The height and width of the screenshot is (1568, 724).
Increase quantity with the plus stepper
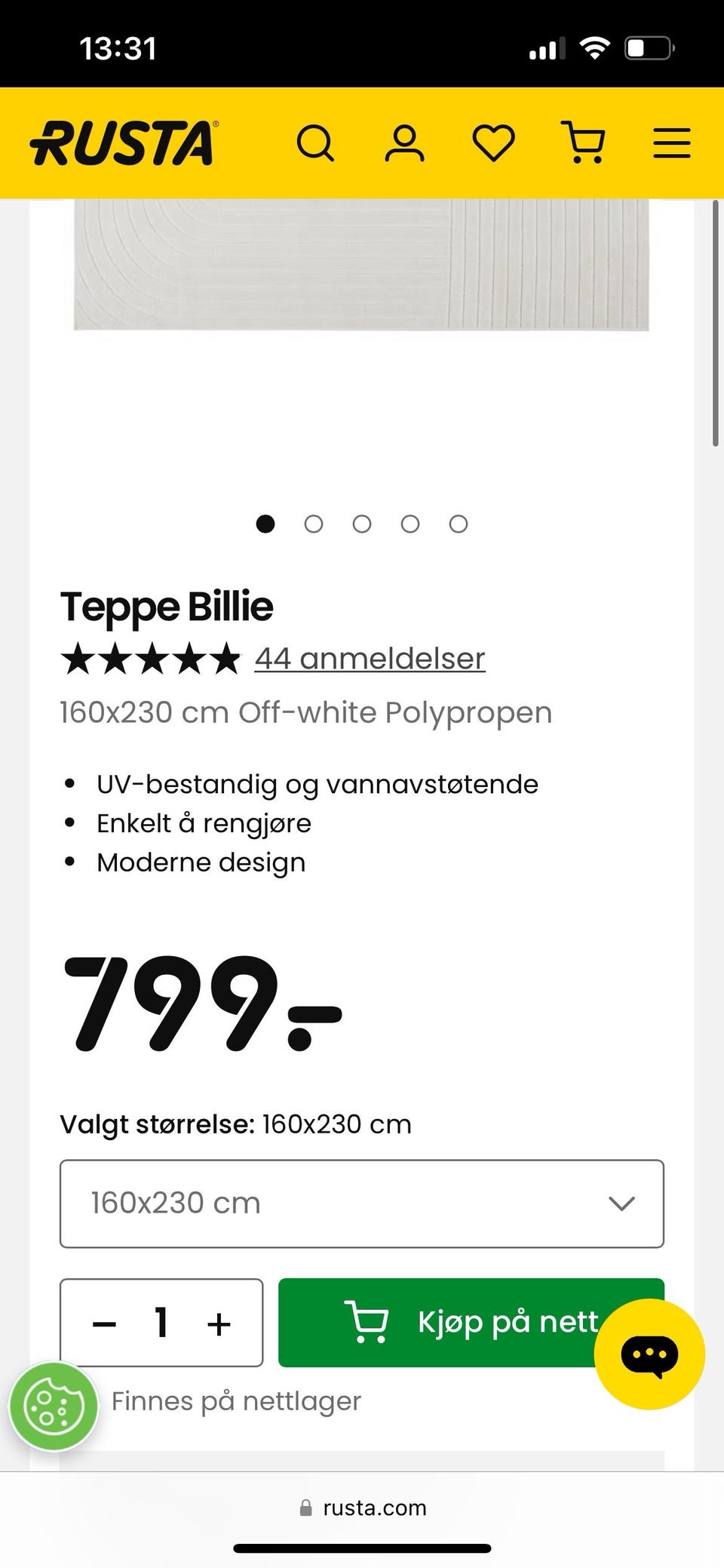tap(218, 1322)
